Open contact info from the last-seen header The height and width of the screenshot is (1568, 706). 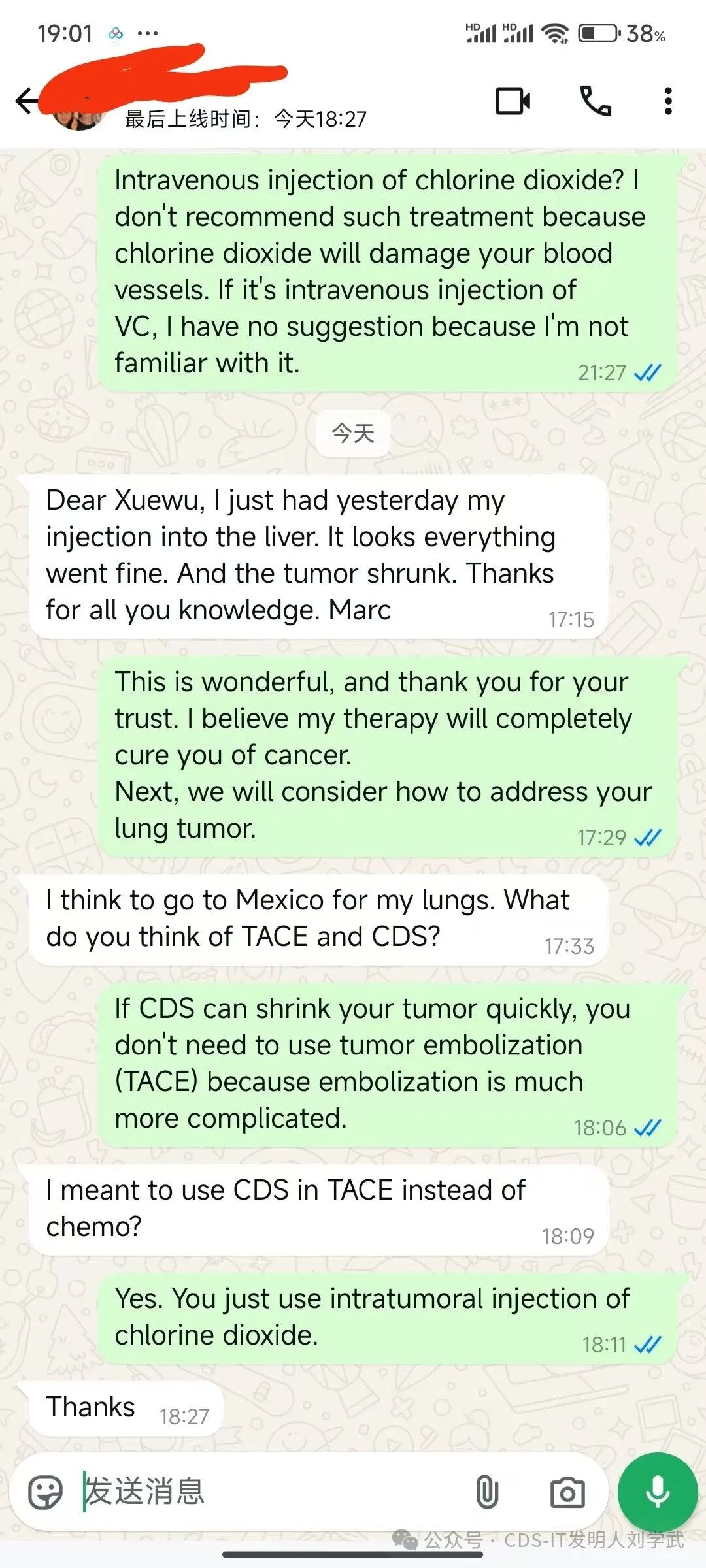(245, 118)
